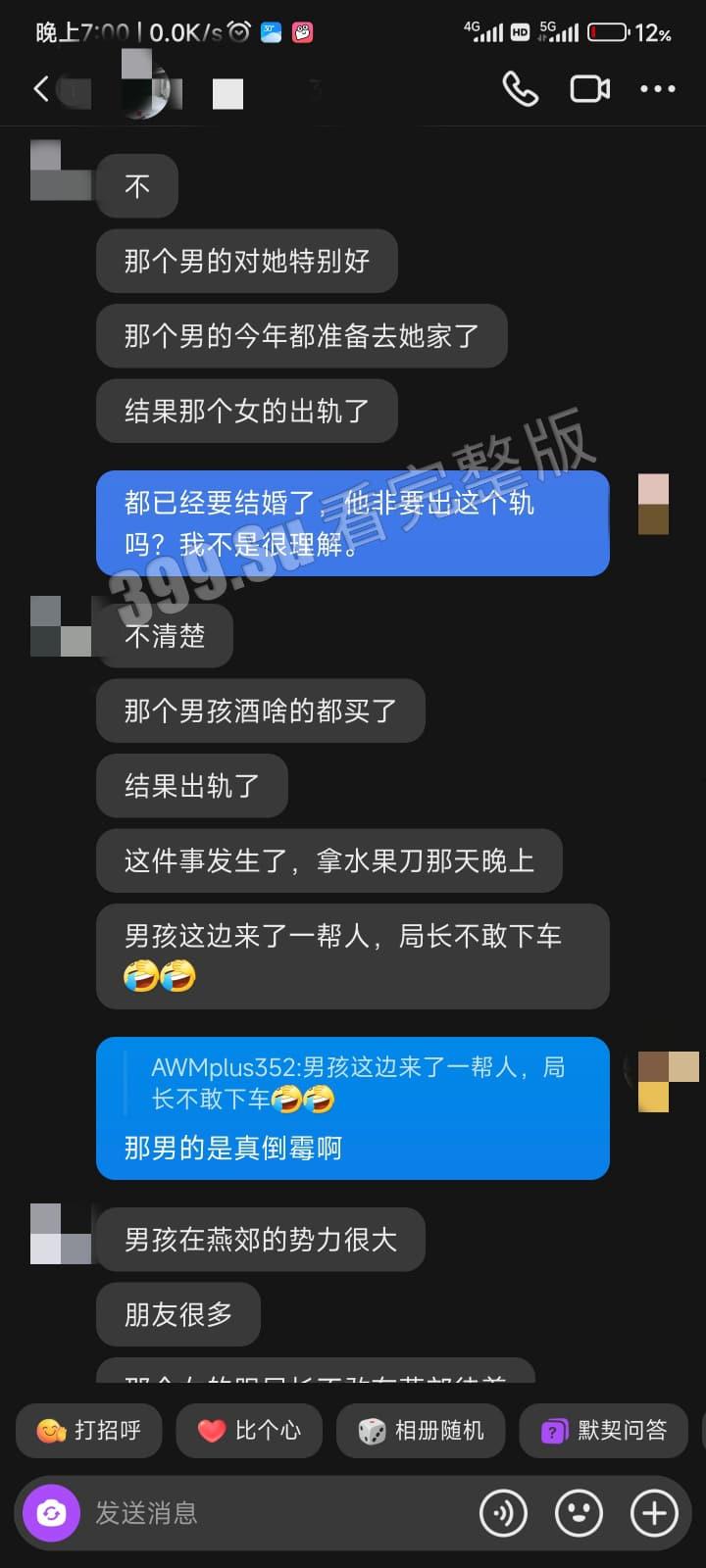The height and width of the screenshot is (1568, 706).
Task: Focus the 发送消息 input field
Action: click(x=275, y=1513)
